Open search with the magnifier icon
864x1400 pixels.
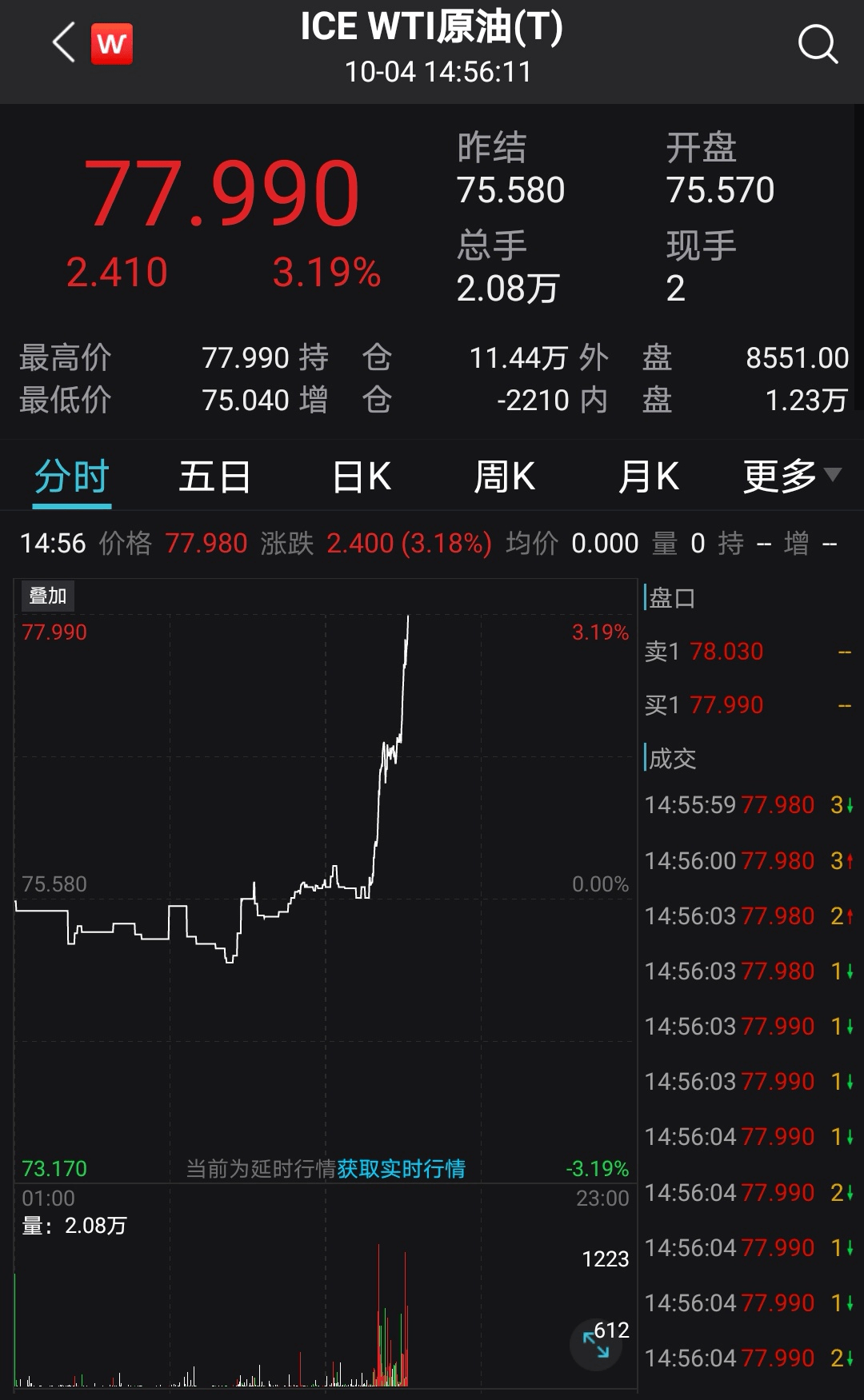coord(818,44)
